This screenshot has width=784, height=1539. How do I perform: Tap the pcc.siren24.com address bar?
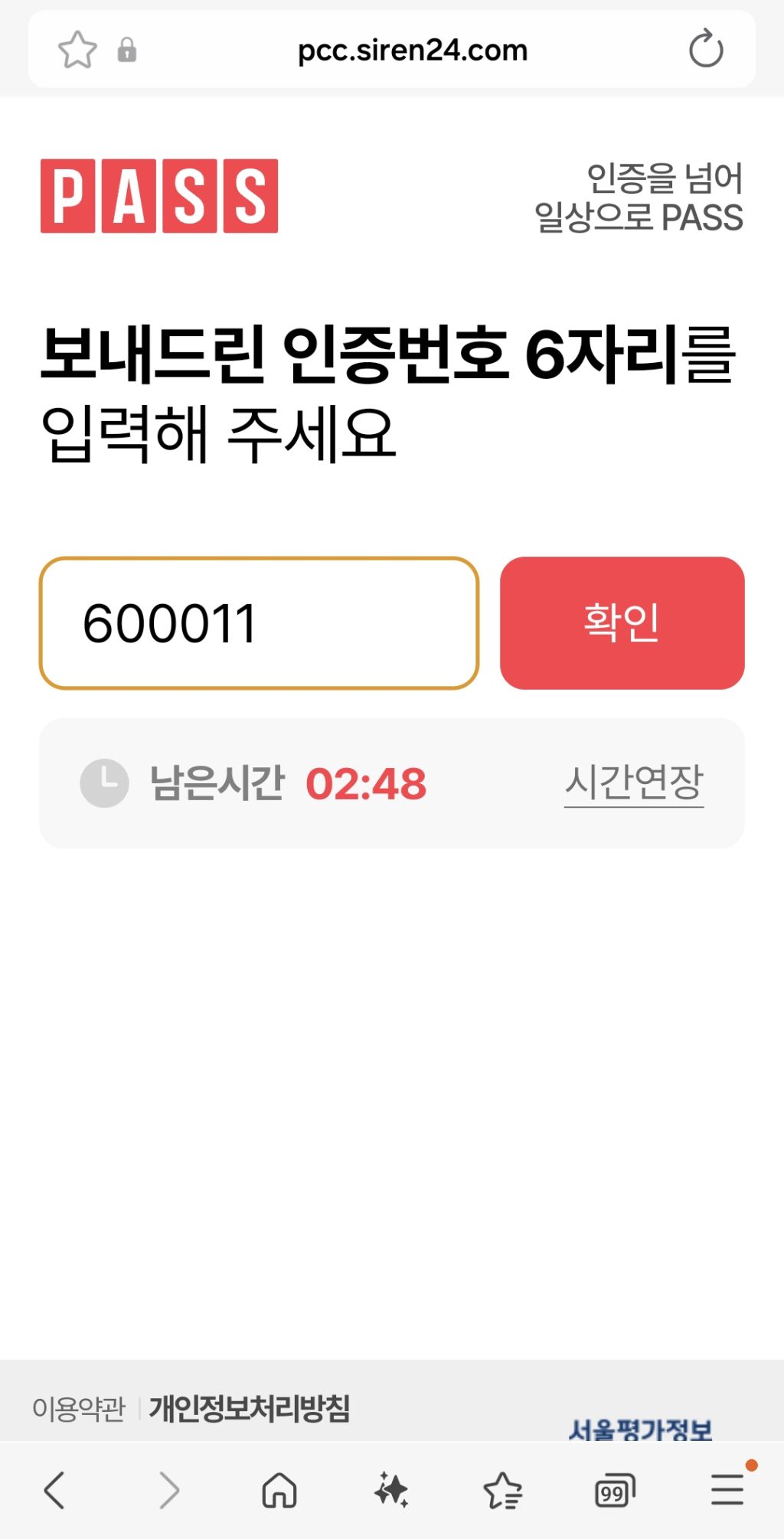tap(412, 51)
